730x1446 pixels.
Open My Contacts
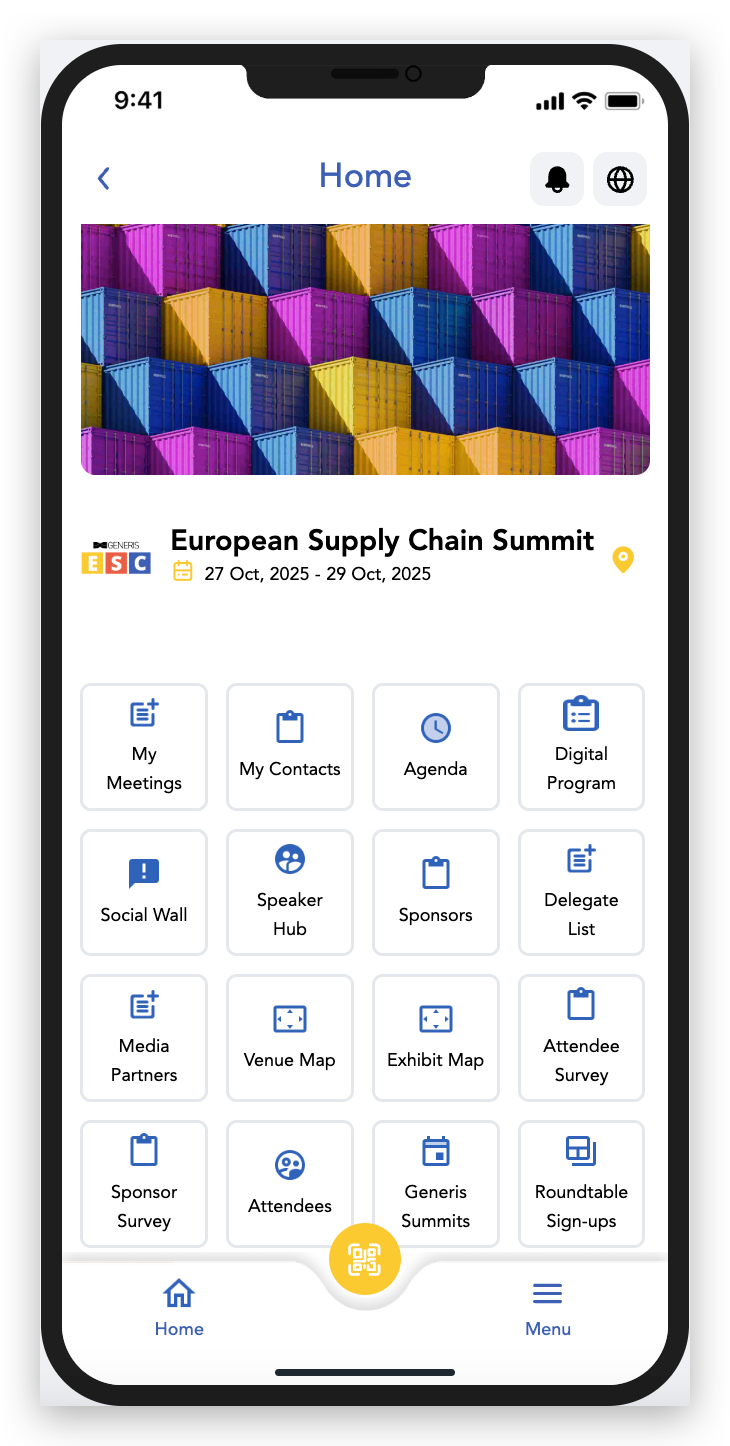pyautogui.click(x=290, y=746)
